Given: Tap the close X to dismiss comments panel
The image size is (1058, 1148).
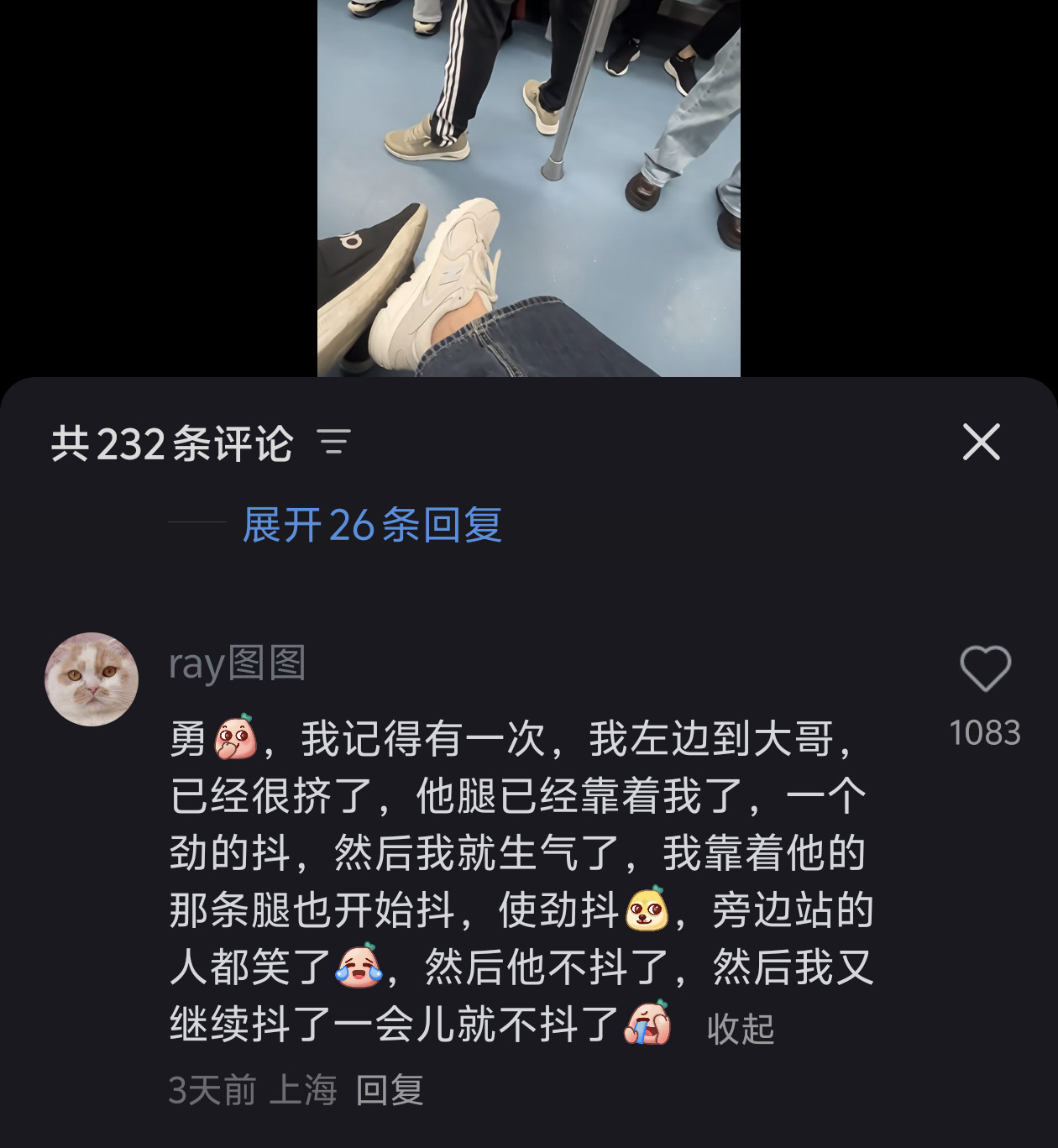Looking at the screenshot, I should click(x=981, y=443).
